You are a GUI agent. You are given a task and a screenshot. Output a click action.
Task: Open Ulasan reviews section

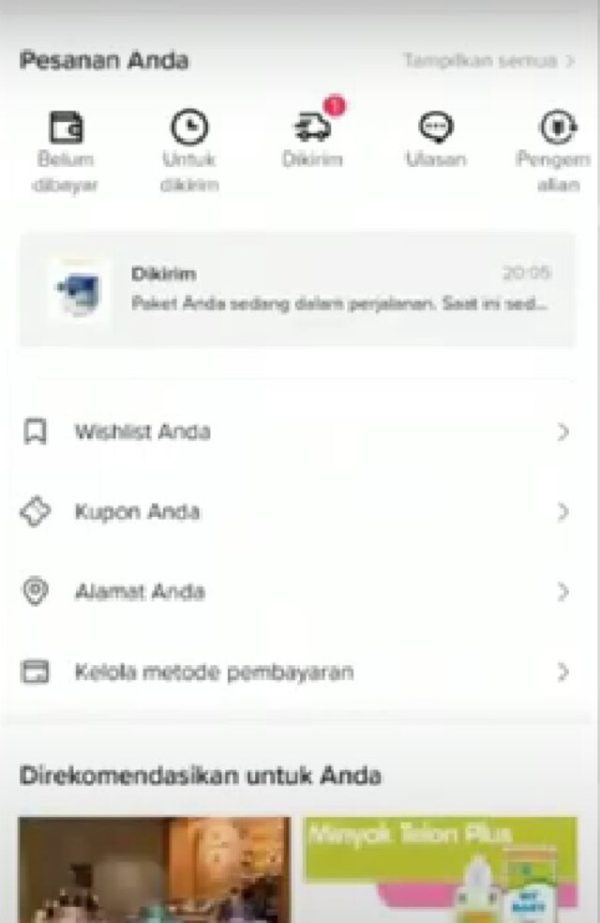click(x=436, y=140)
